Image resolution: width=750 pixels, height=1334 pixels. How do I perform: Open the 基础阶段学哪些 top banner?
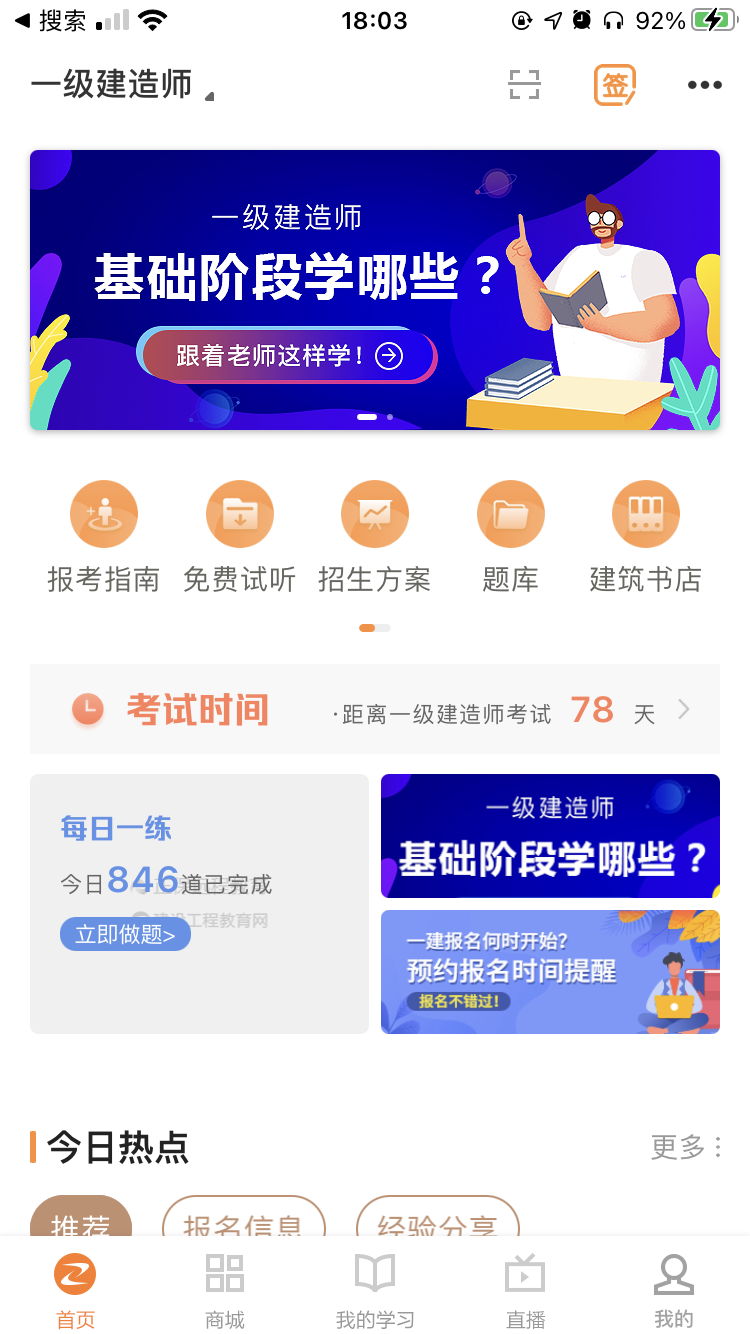click(375, 290)
